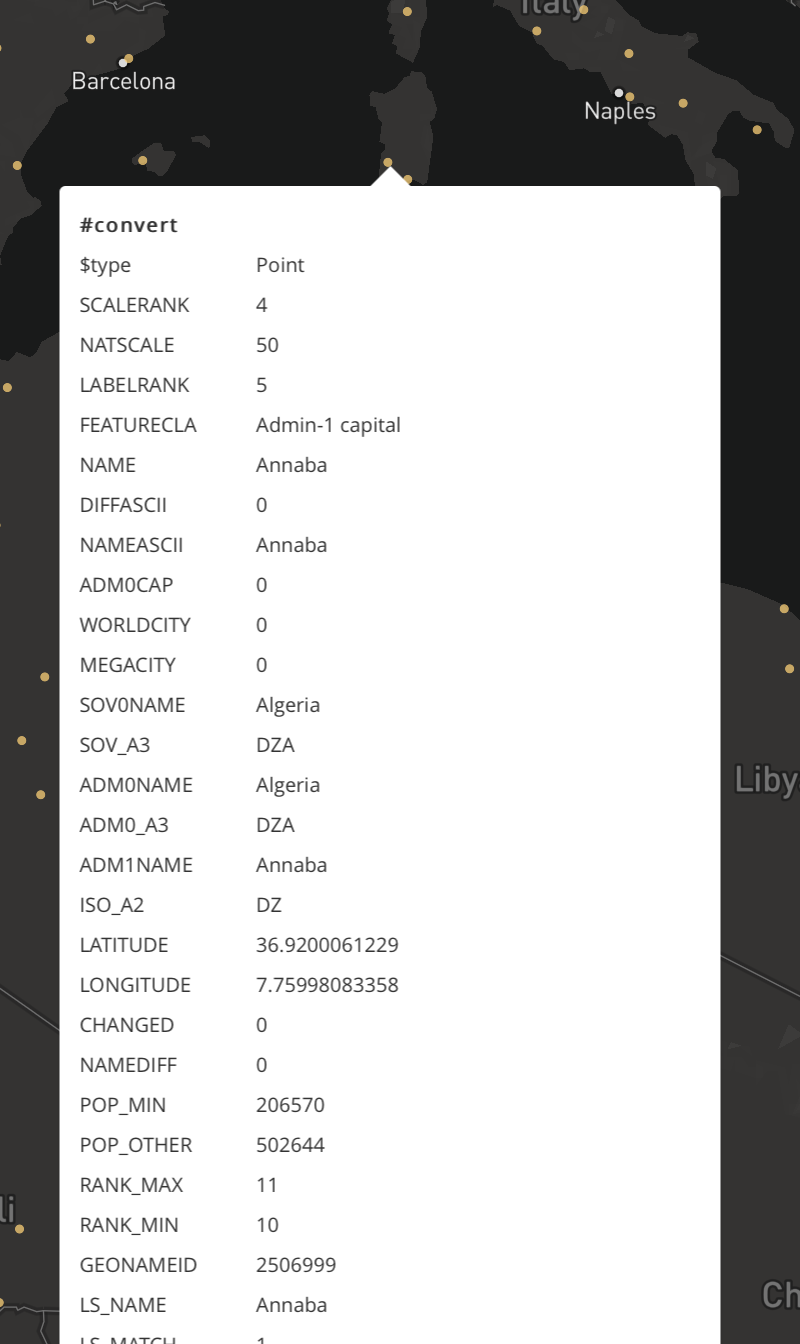Click the yellow marker below Barcelona on the coast
Image resolution: width=800 pixels, height=1344 pixels.
point(141,160)
